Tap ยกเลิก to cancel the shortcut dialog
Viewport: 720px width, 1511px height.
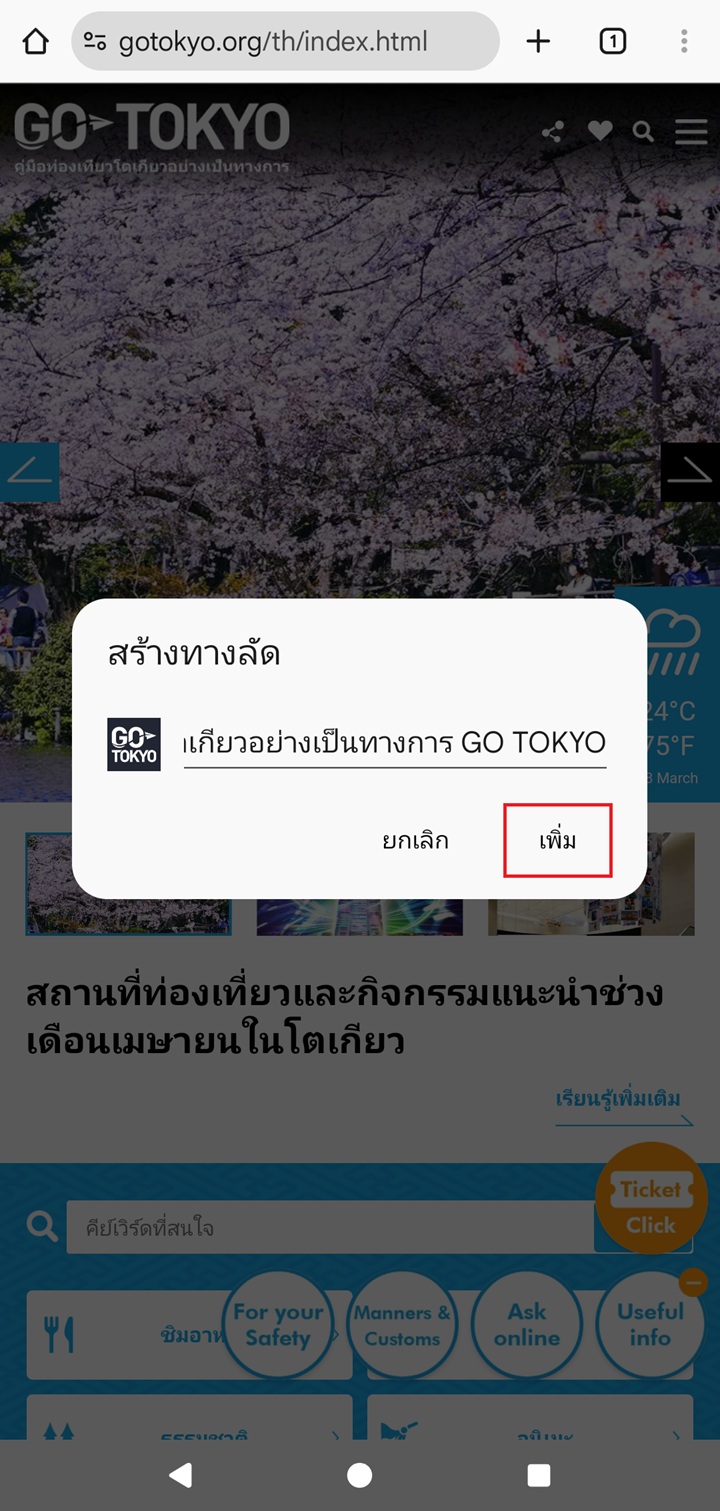pyautogui.click(x=415, y=840)
